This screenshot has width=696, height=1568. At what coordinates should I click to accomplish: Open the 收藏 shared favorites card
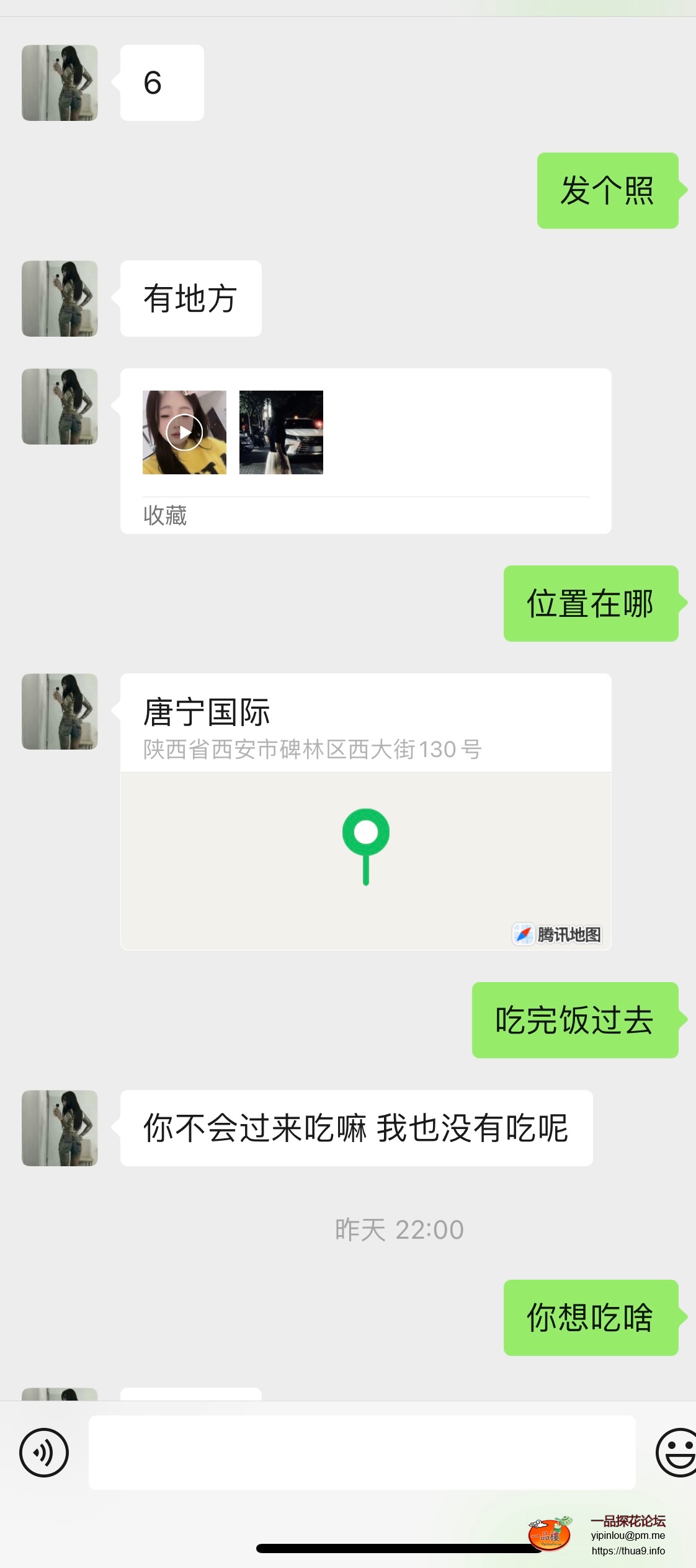pos(365,451)
